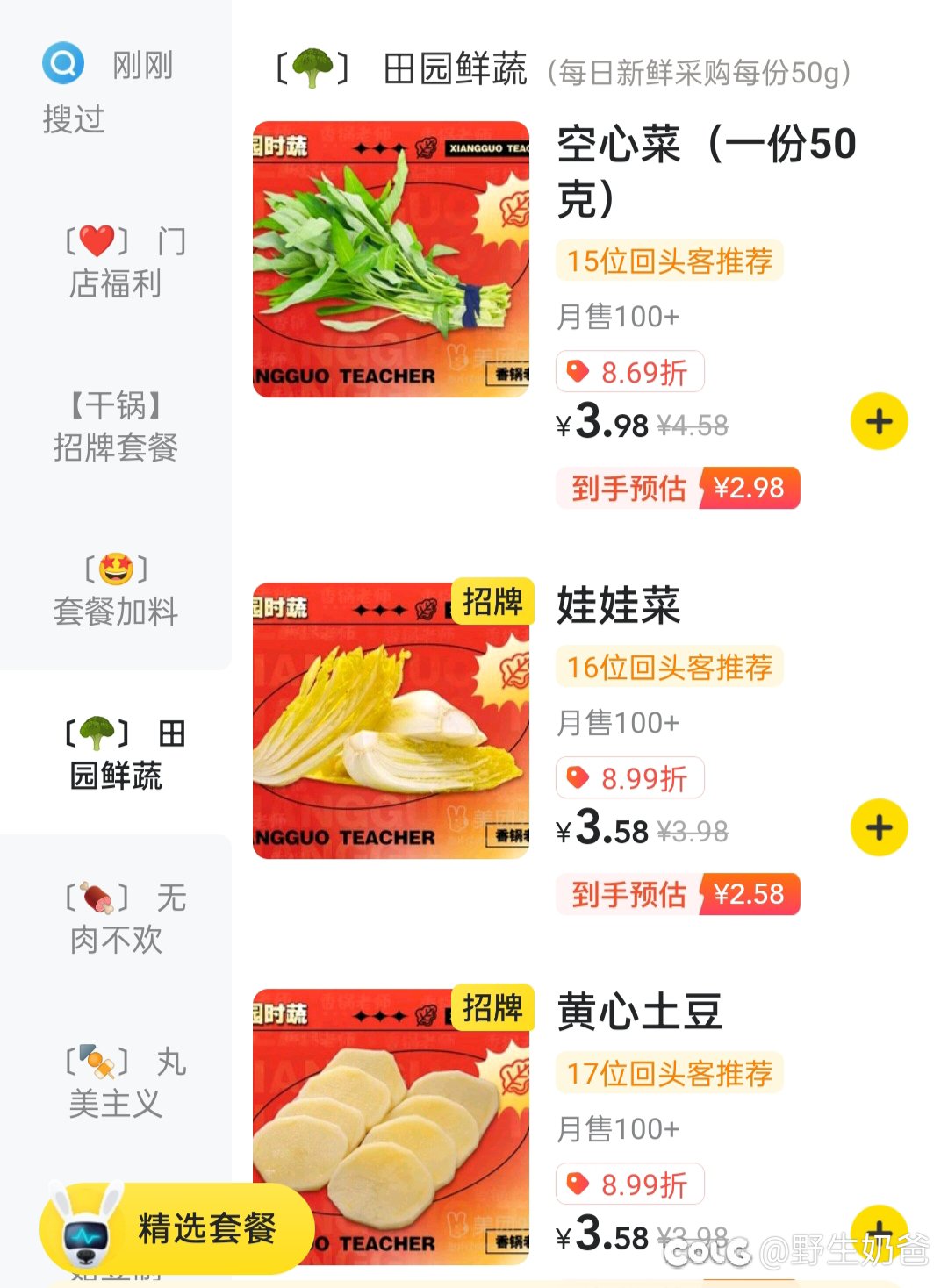Screen dimensions: 948x1288
Task: Select the 田园鲜蔬 category
Action: pos(116,754)
